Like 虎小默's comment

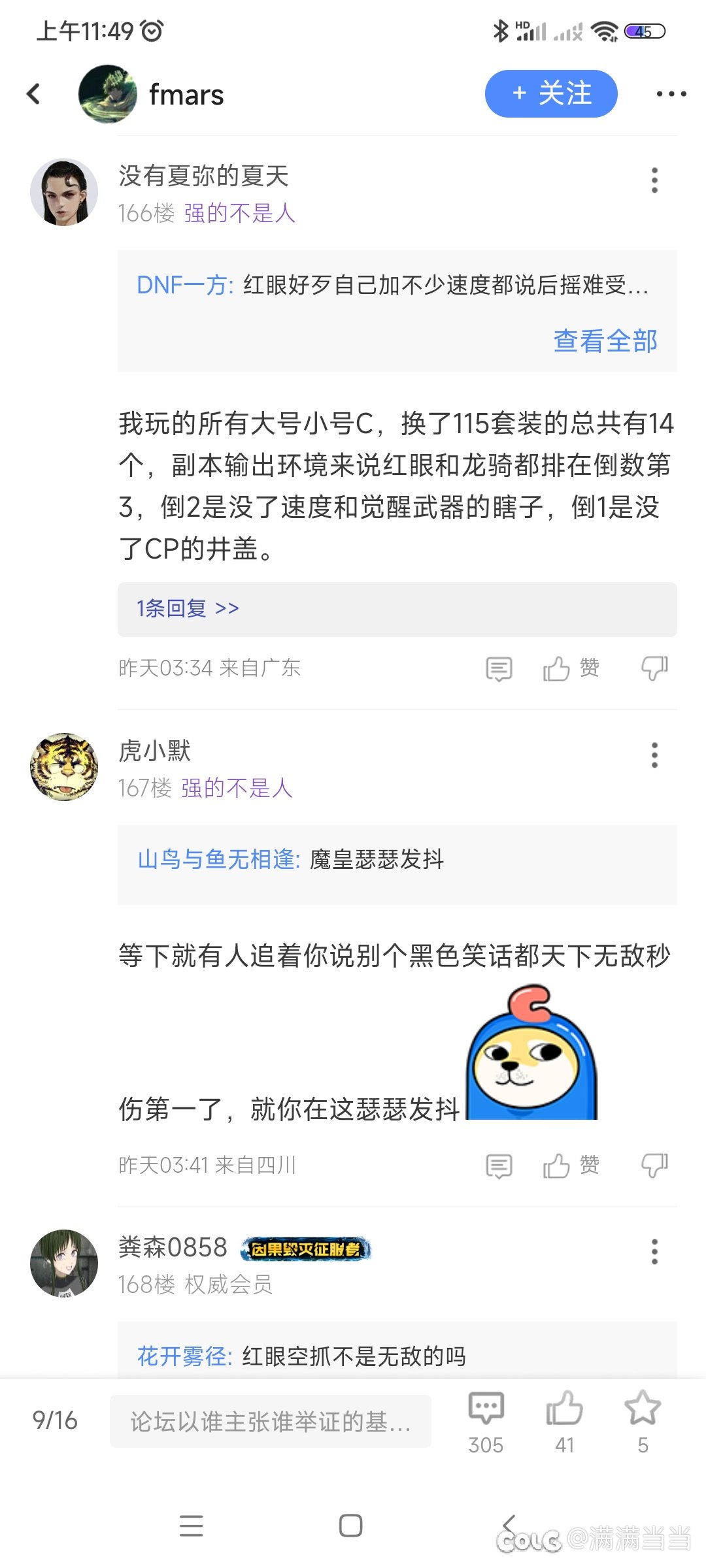(x=571, y=1166)
